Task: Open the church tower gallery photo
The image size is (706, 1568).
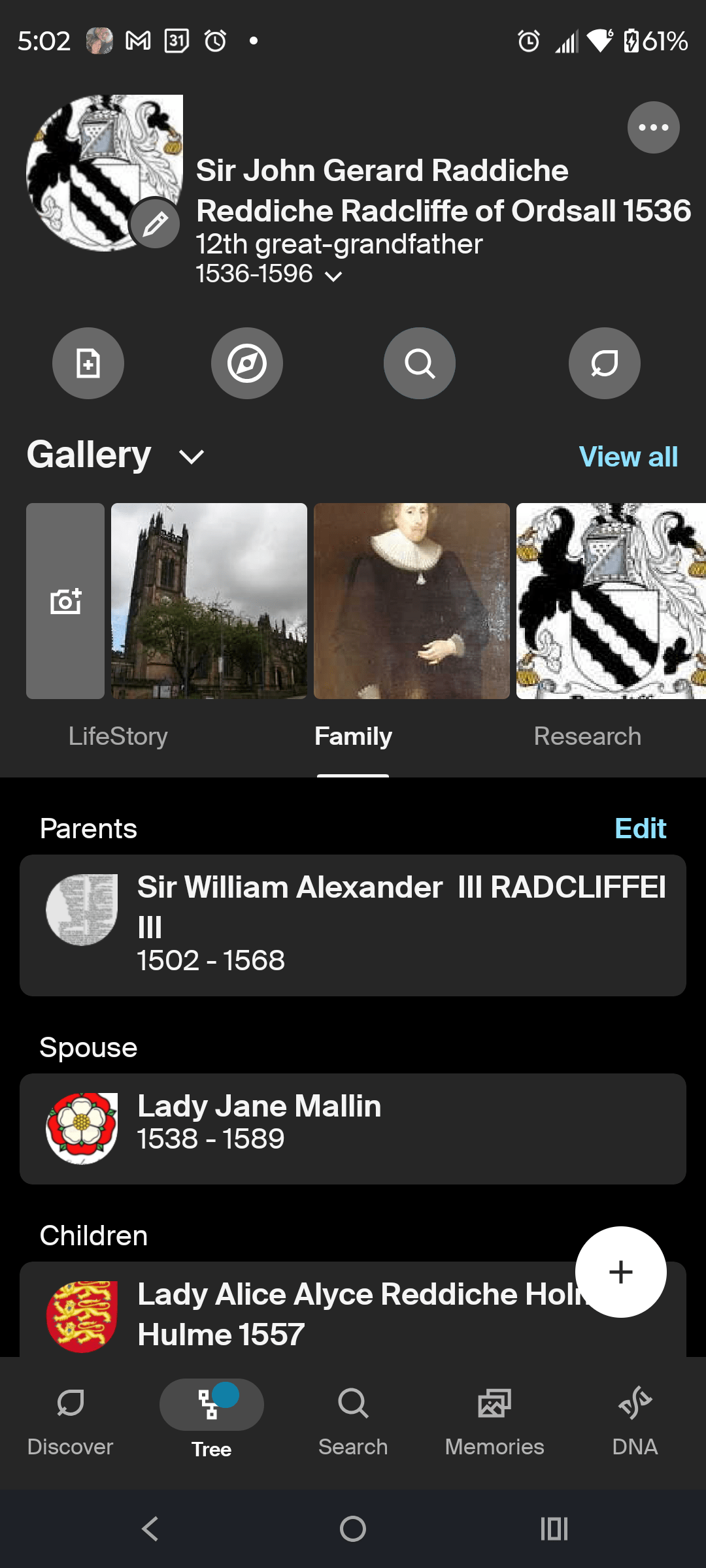Action: coord(209,601)
